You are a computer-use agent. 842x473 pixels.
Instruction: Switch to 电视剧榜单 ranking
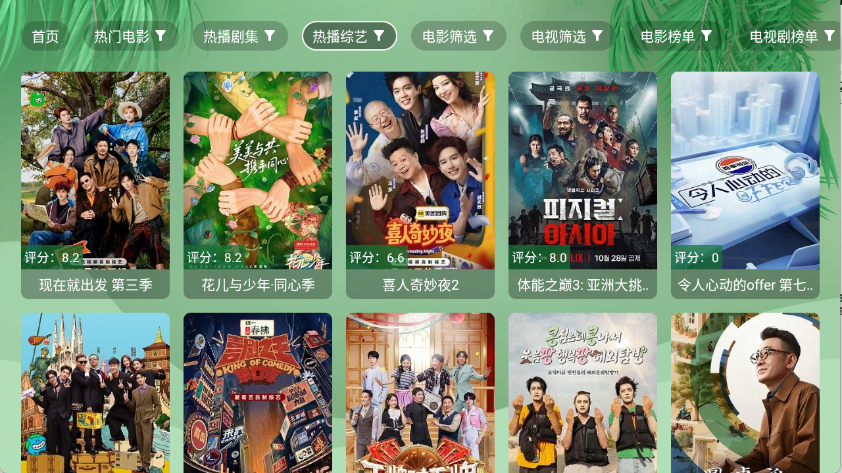point(792,36)
